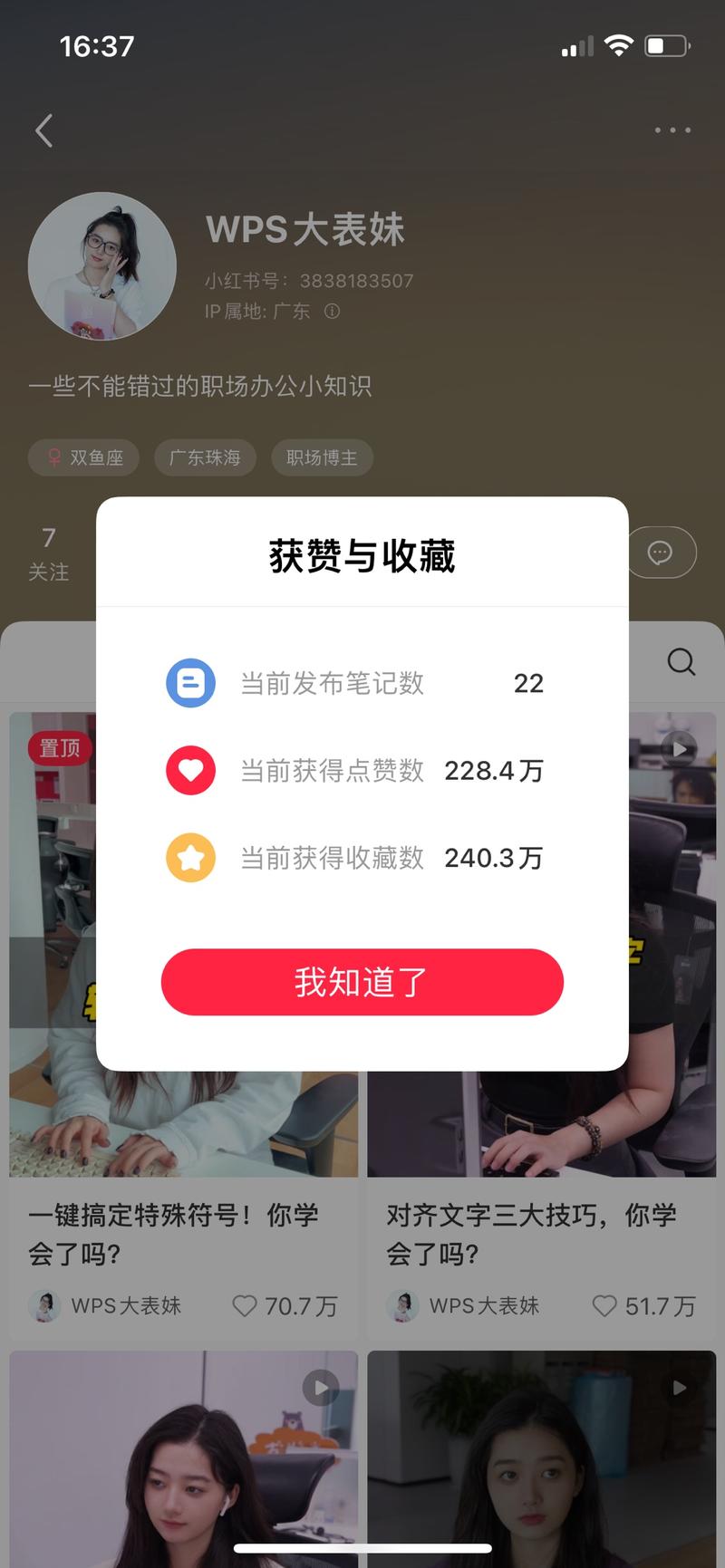Tap the back arrow at the top left
This screenshot has height=1568, width=725.
(x=43, y=130)
